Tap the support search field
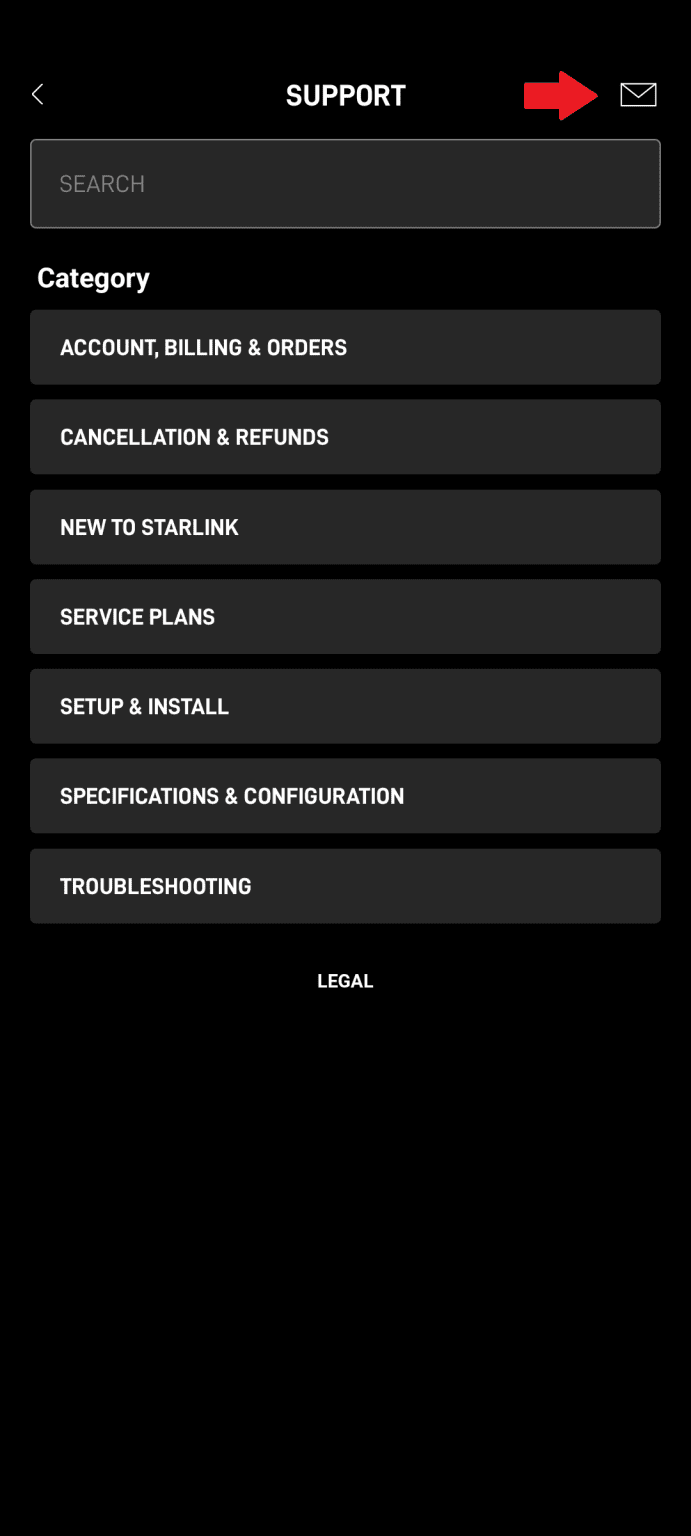Screen dimensions: 691x1536 tap(345, 184)
